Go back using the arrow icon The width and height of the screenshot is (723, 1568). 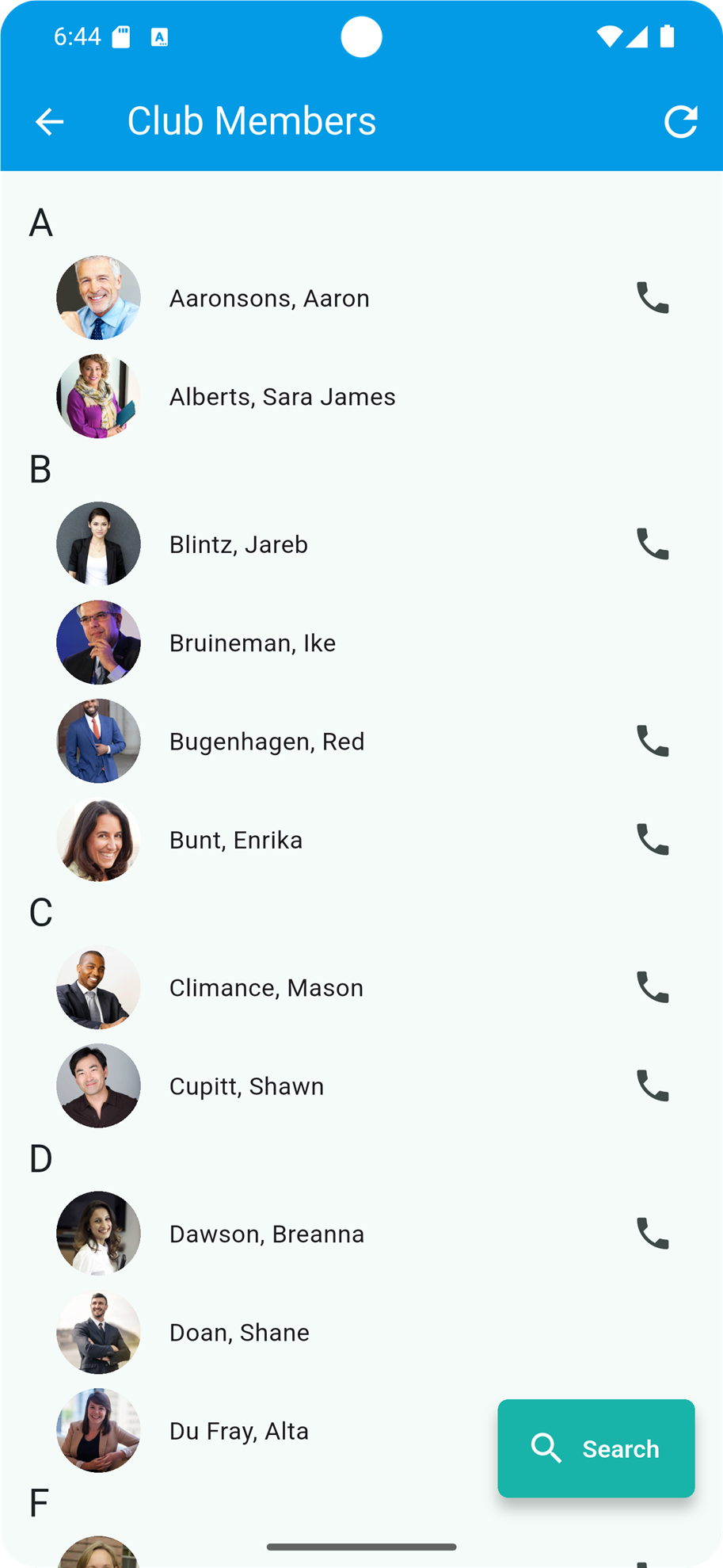click(x=49, y=121)
